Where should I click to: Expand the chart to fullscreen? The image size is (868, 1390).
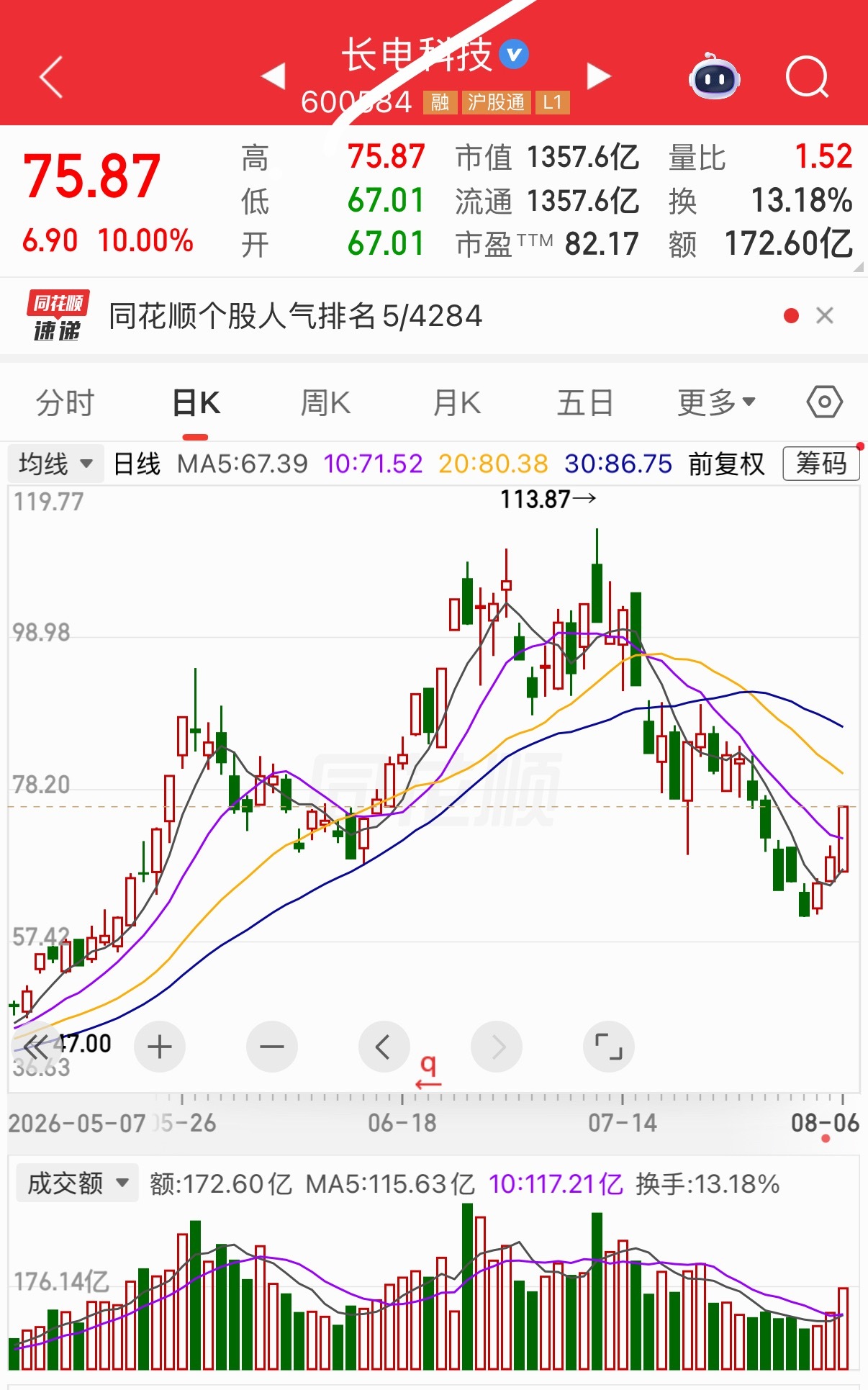609,1047
